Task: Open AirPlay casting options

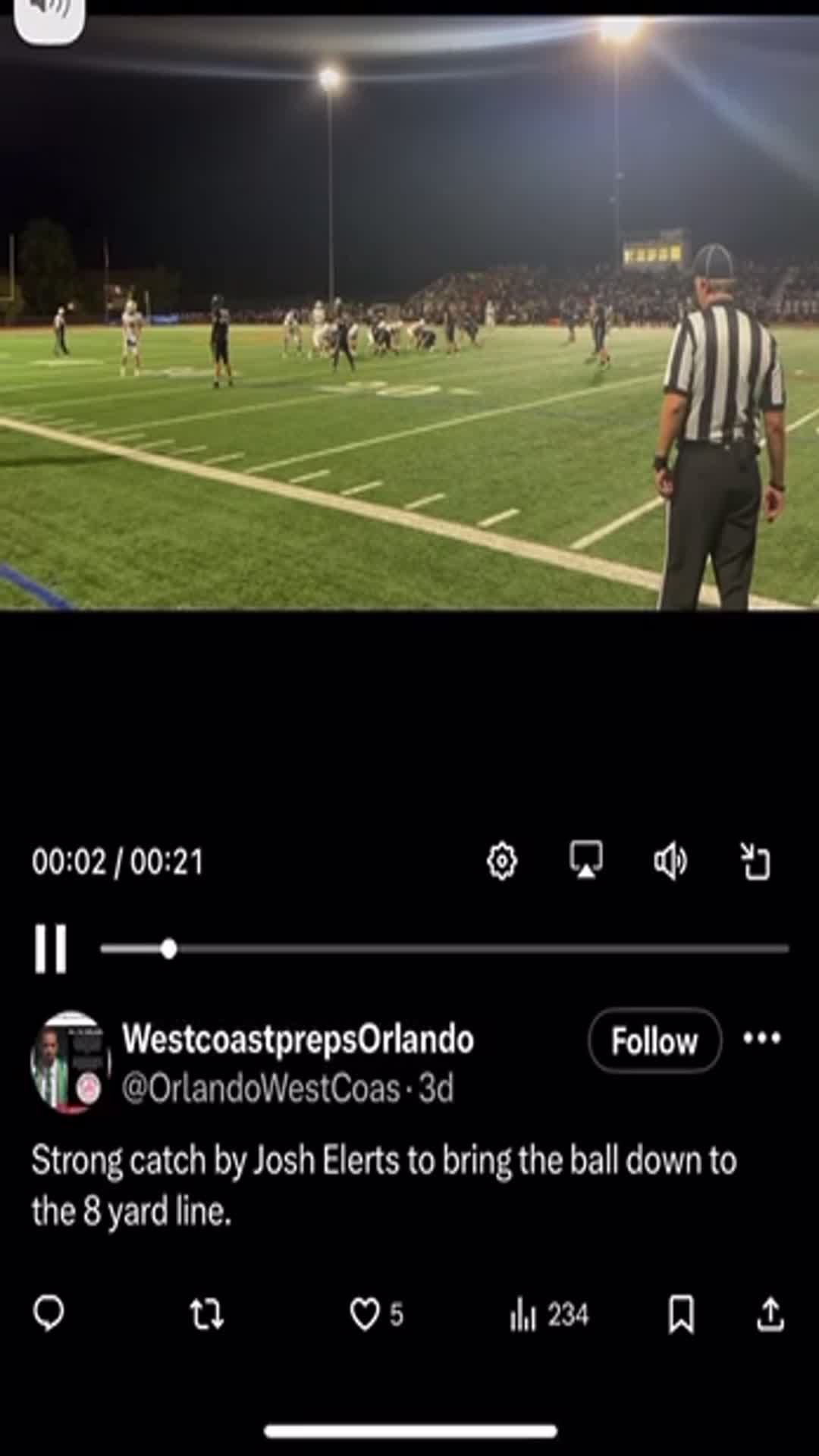Action: point(586,860)
